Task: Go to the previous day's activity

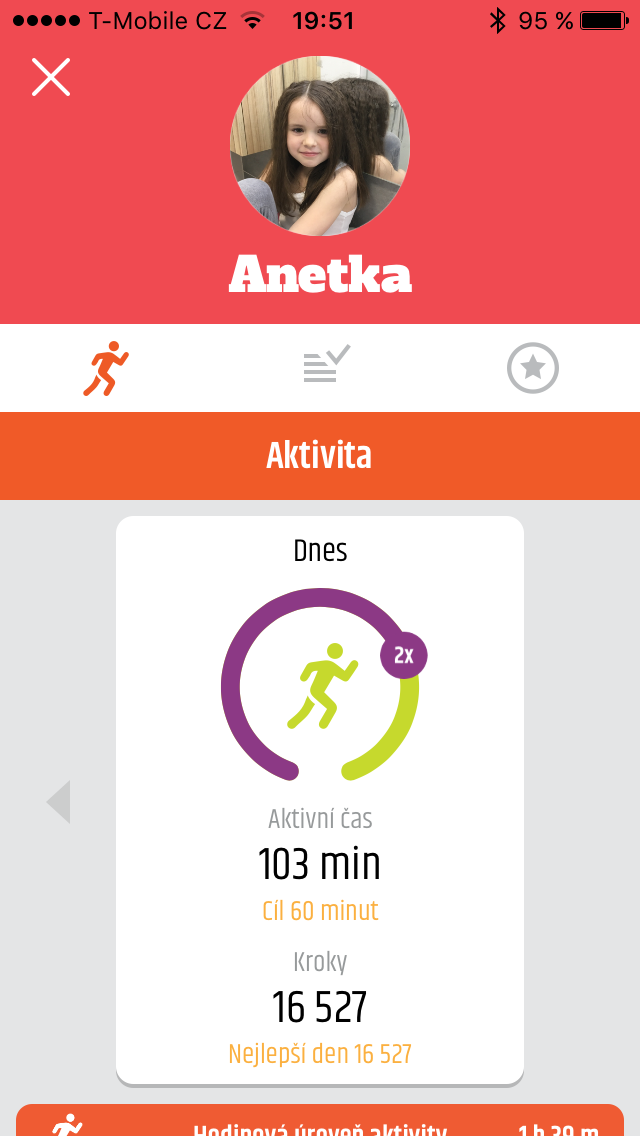Action: 59,802
